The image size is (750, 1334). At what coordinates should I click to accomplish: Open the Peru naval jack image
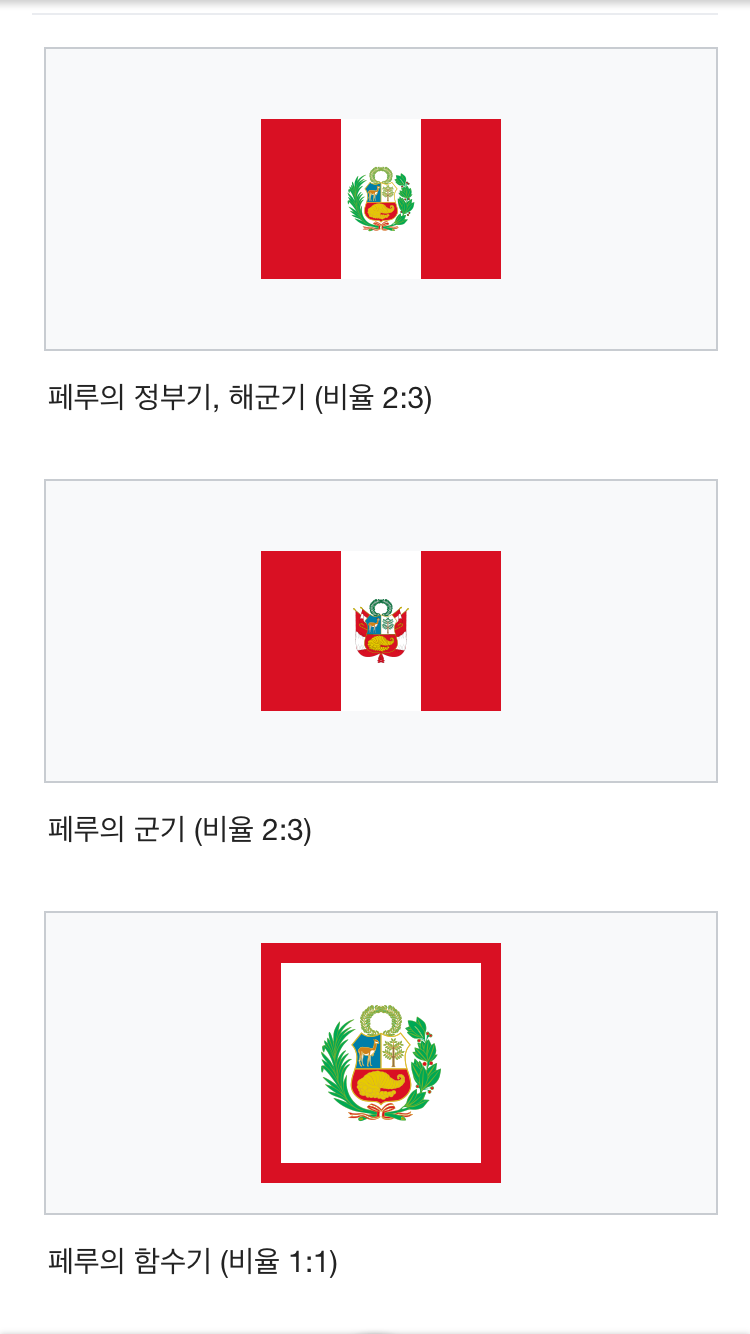pyautogui.click(x=380, y=1063)
